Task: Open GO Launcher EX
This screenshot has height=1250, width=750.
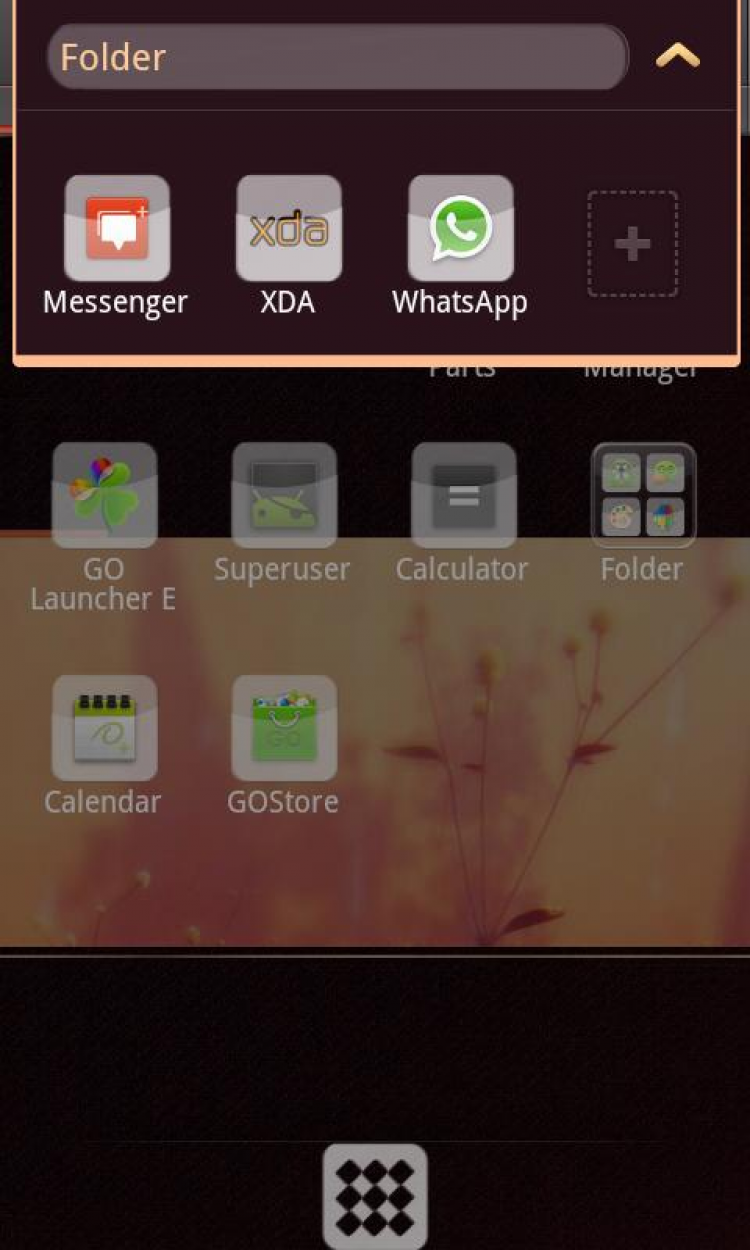Action: [104, 495]
